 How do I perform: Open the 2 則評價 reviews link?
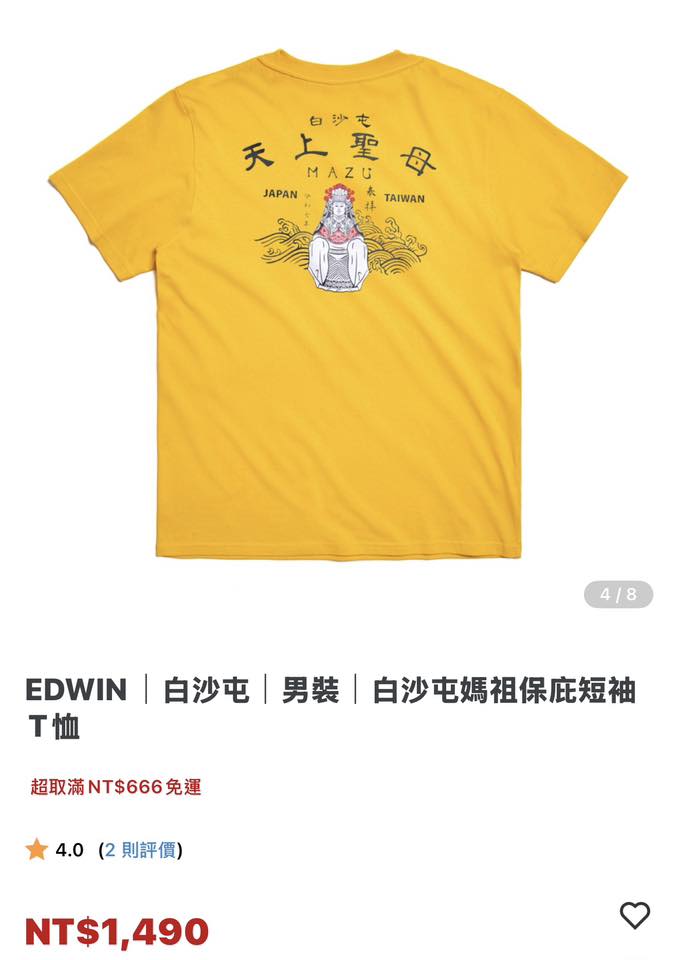(x=140, y=850)
